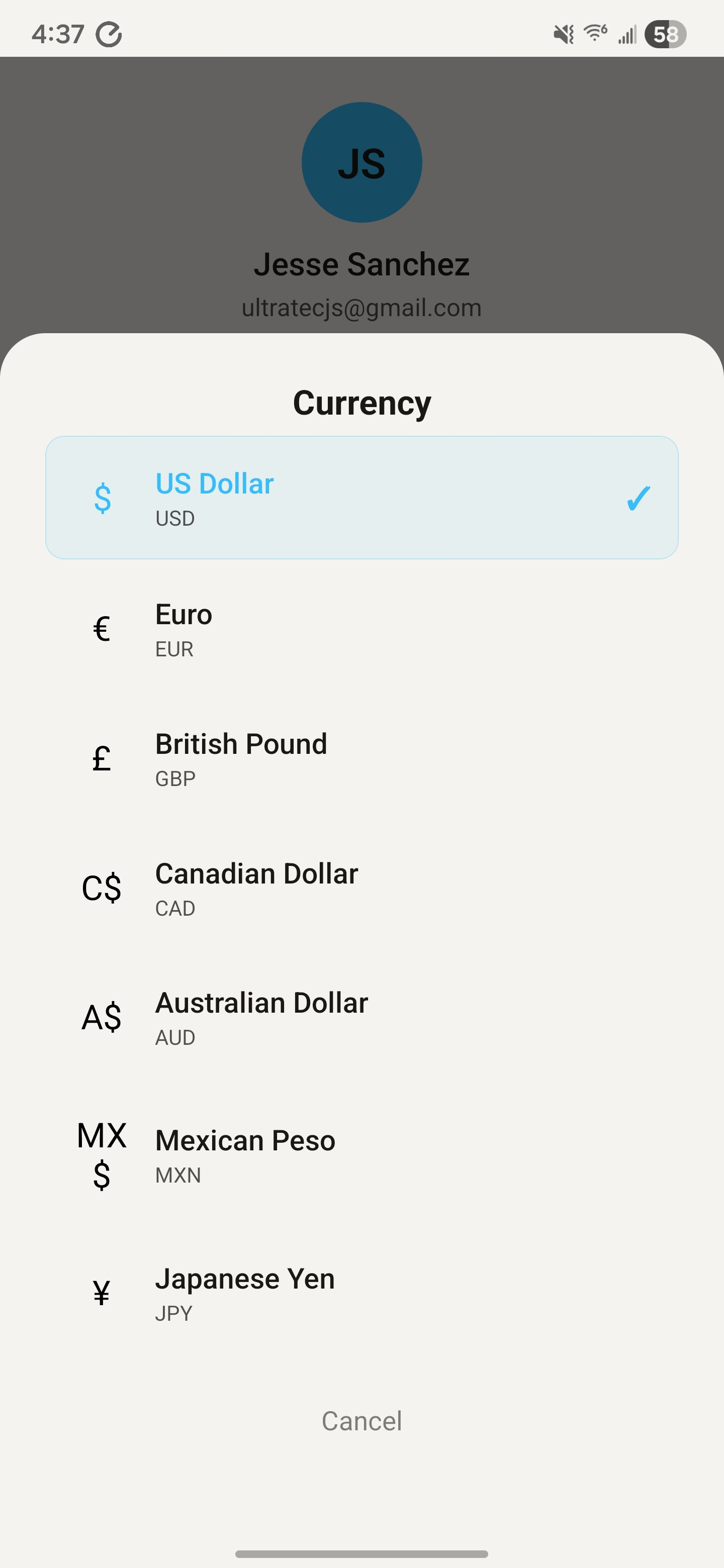Choose Euro from the currency list

(361, 629)
